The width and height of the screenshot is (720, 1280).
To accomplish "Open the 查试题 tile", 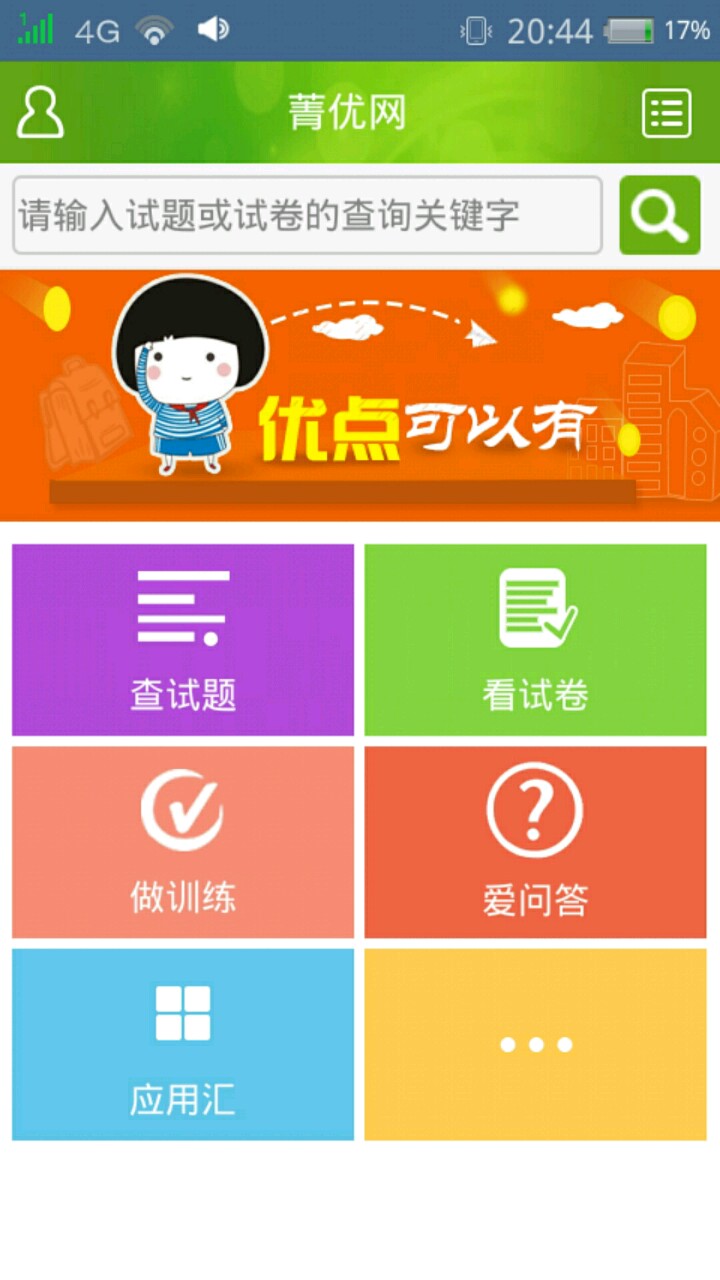I will coord(183,640).
